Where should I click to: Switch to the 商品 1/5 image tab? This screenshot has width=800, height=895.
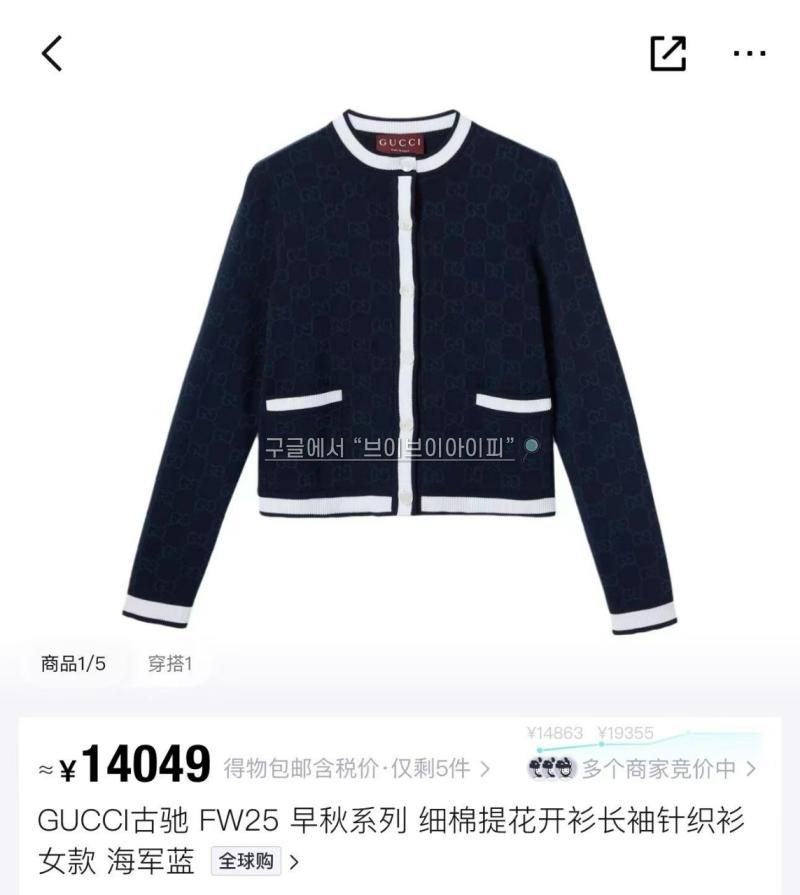[73, 663]
